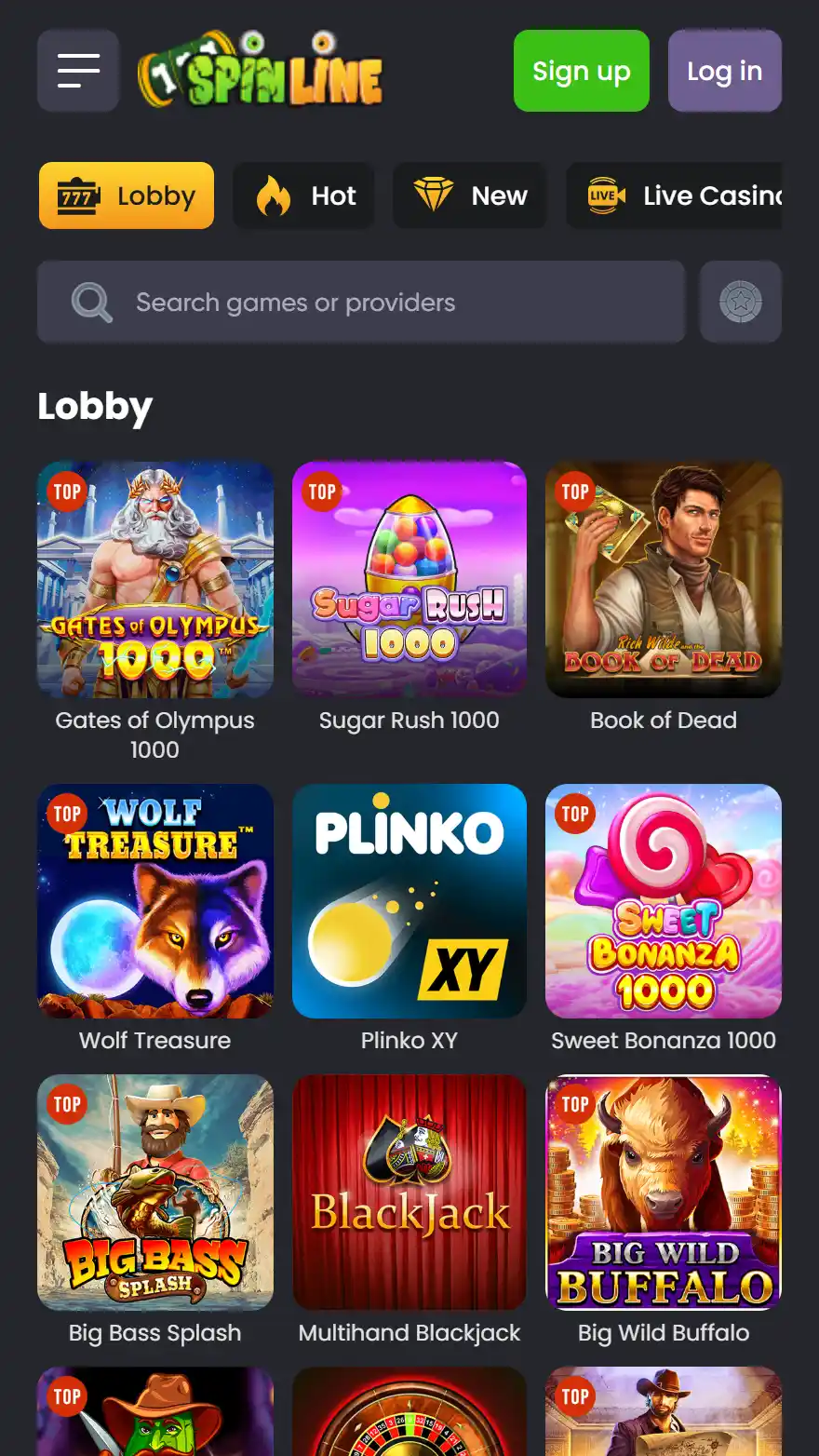Open Book of Dead game
Image resolution: width=819 pixels, height=1456 pixels.
(x=664, y=580)
